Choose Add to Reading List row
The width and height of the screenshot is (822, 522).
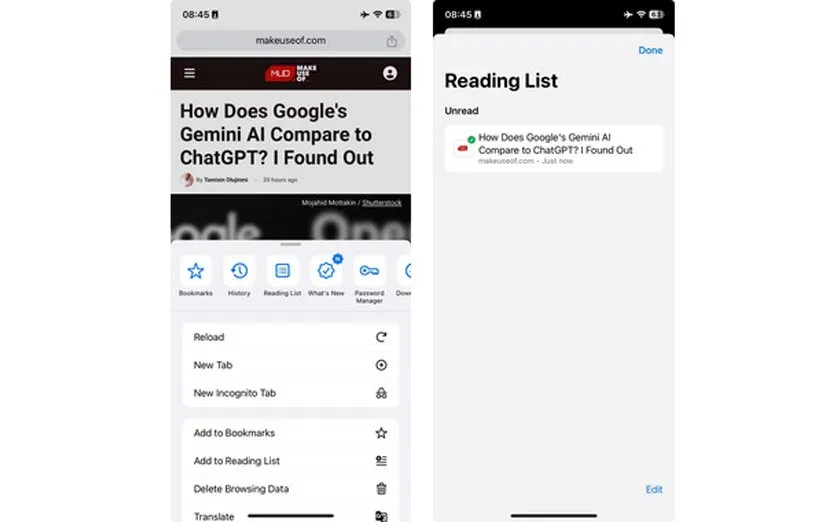tap(290, 461)
